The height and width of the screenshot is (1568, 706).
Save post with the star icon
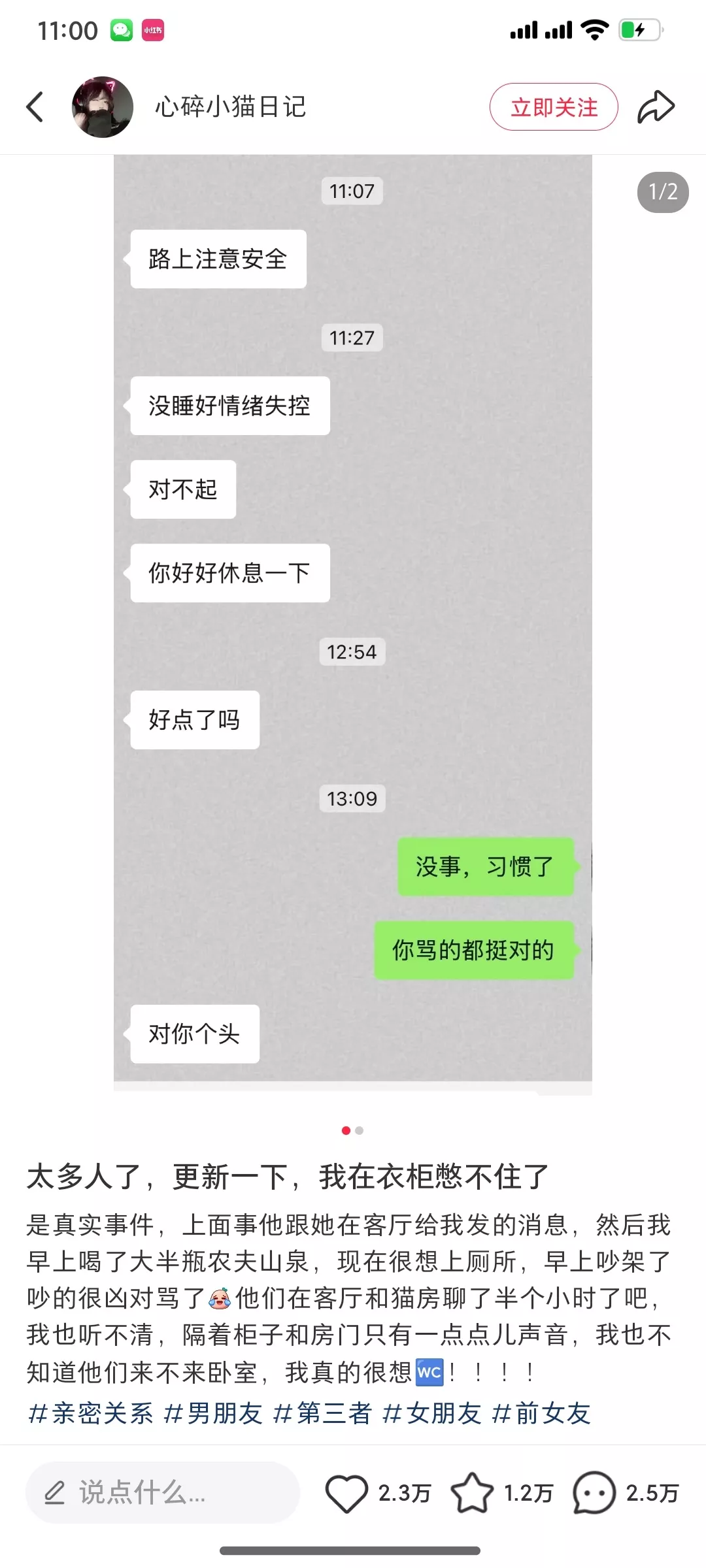click(x=472, y=1494)
